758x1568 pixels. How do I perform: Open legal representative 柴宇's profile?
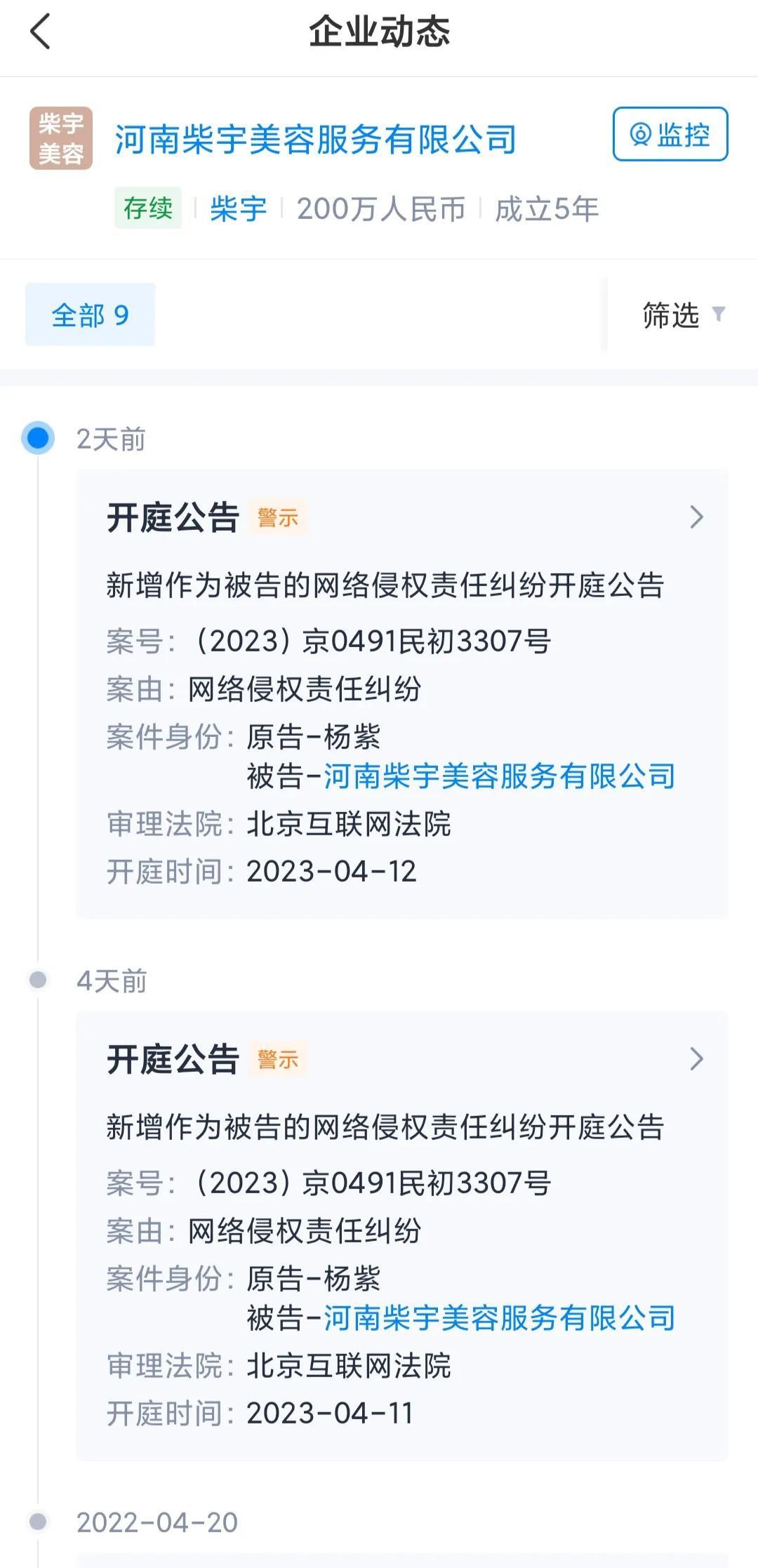point(238,209)
